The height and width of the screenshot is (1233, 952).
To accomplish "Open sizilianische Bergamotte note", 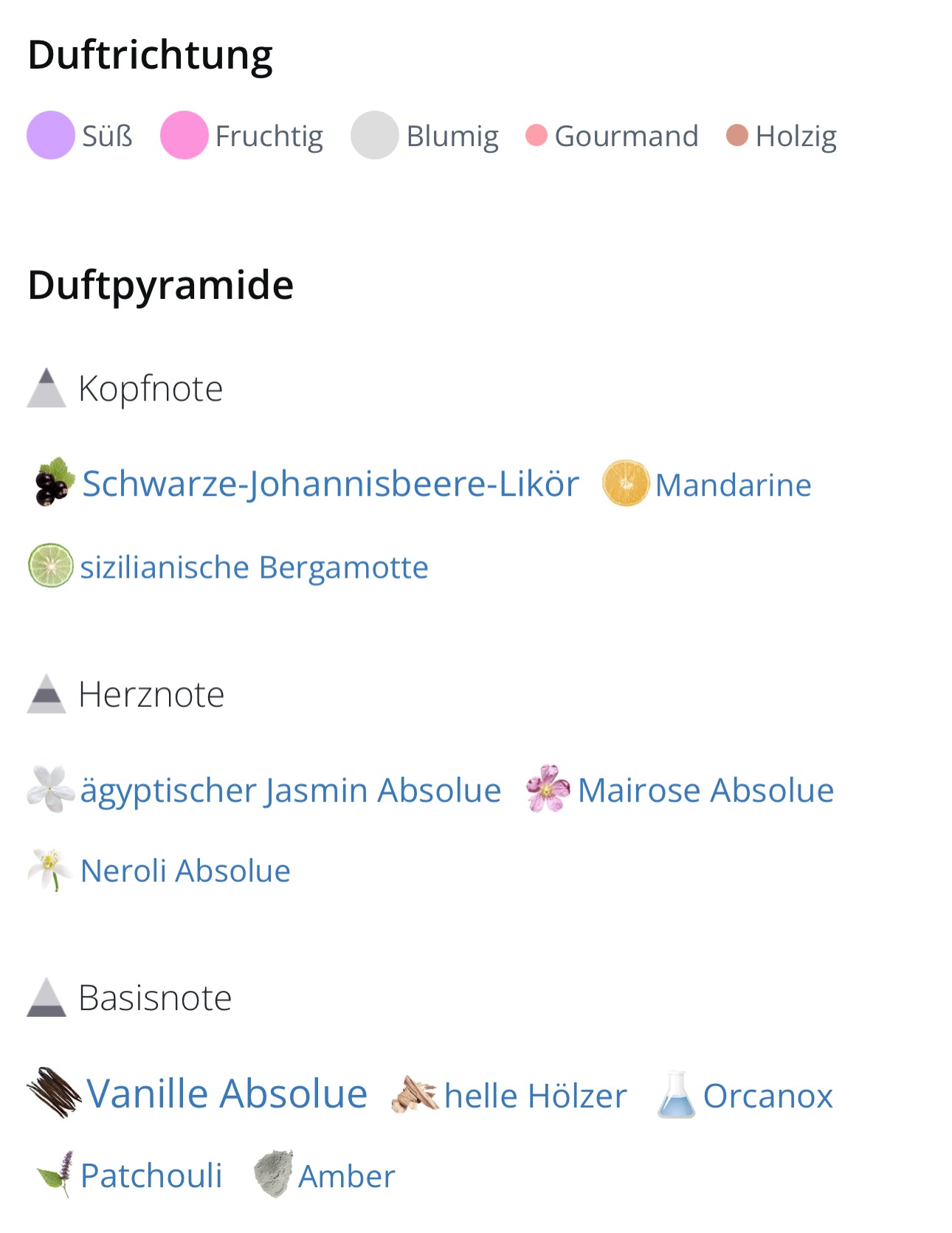I will [254, 567].
